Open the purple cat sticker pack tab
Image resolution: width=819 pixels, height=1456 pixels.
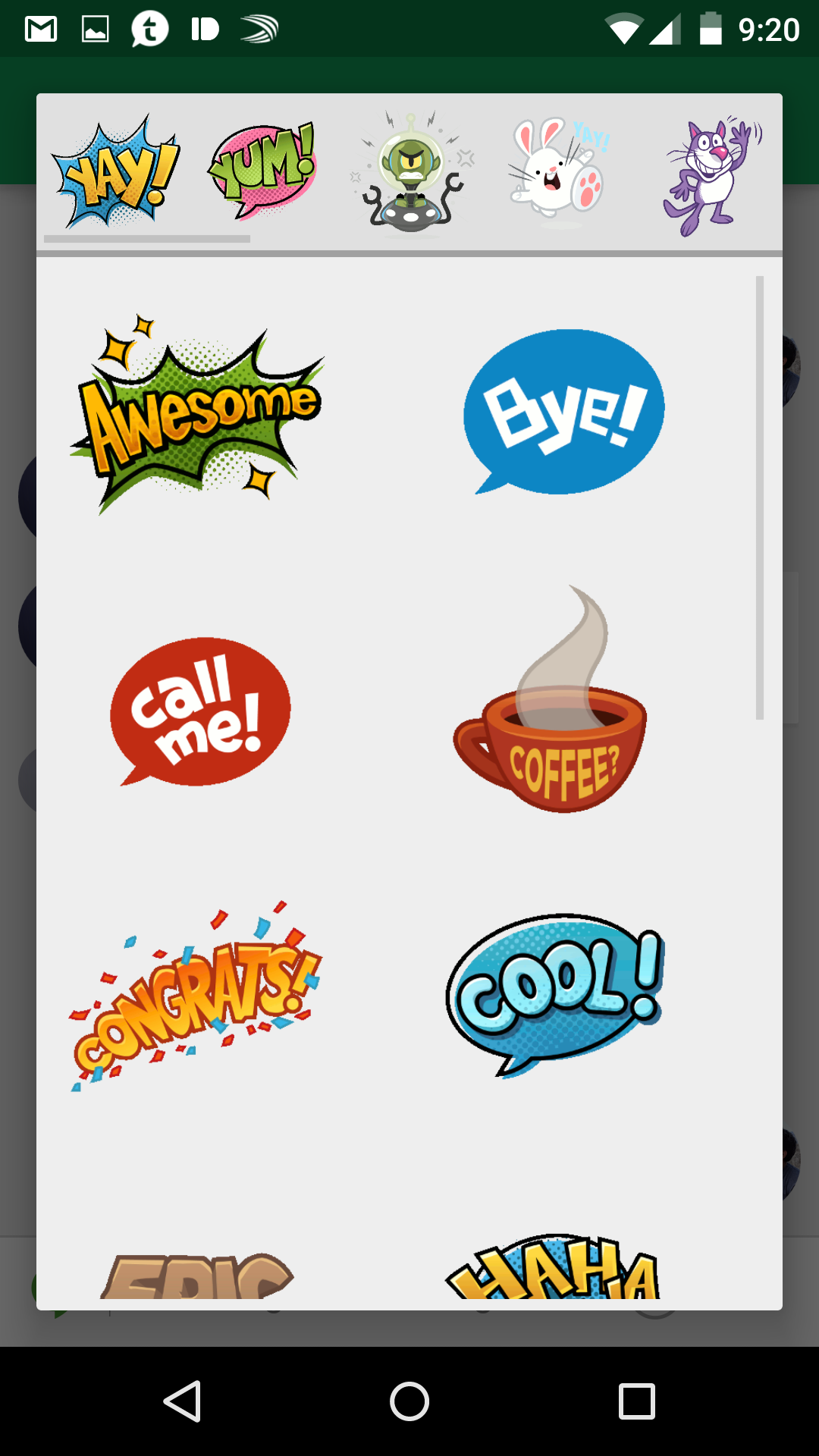click(711, 175)
